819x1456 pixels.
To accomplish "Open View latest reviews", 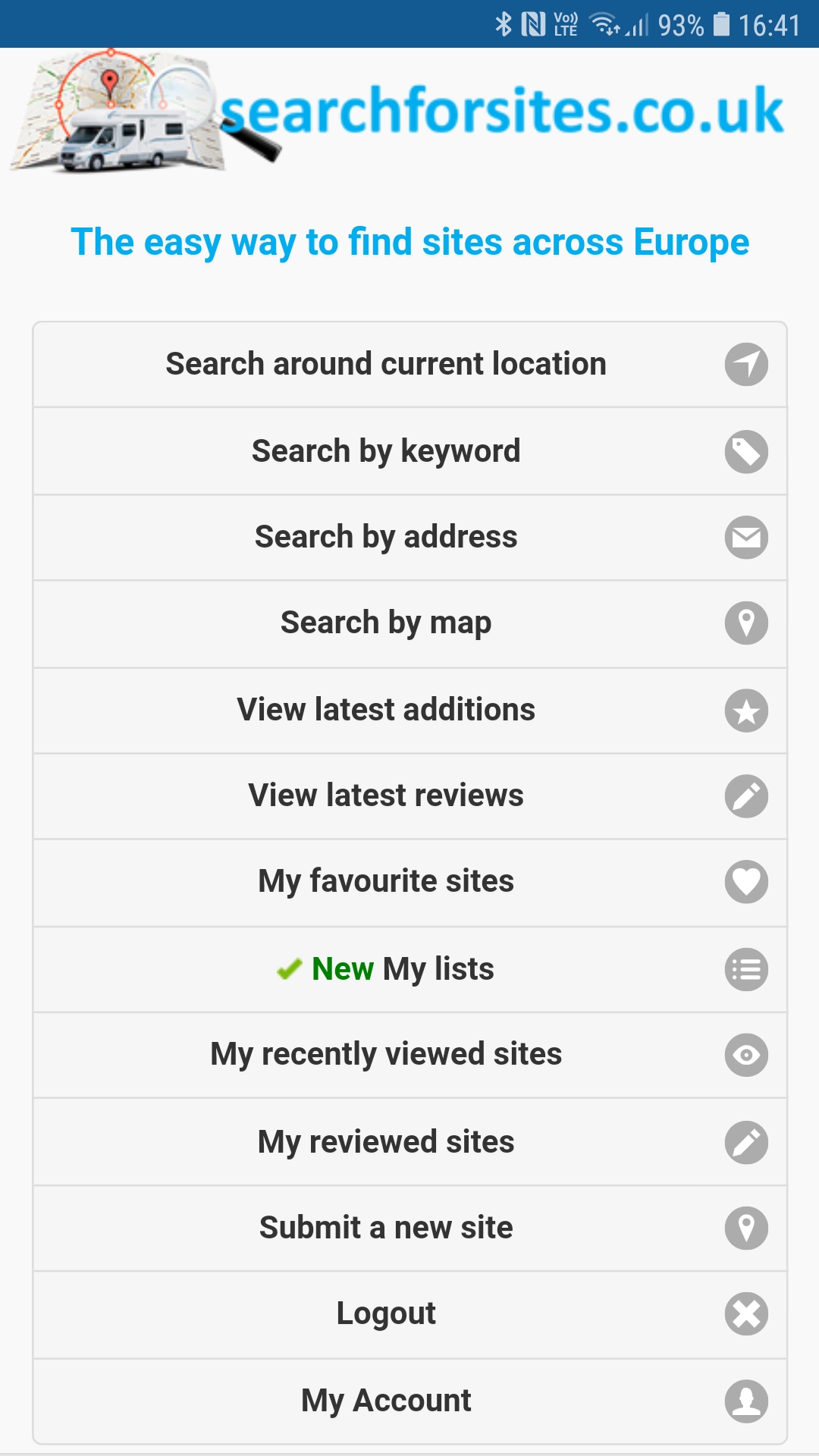I will pyautogui.click(x=409, y=796).
